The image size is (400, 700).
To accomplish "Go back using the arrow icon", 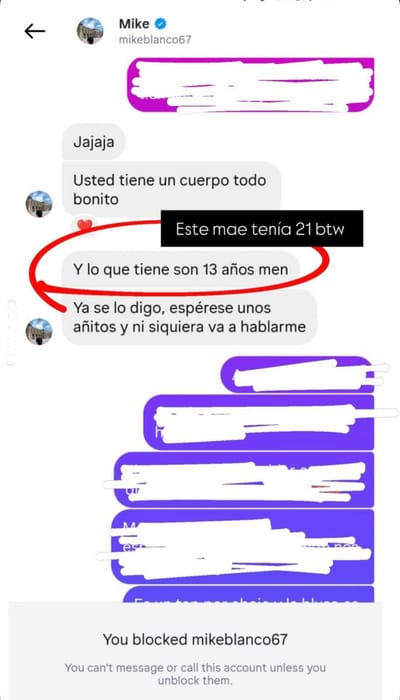I will [35, 31].
